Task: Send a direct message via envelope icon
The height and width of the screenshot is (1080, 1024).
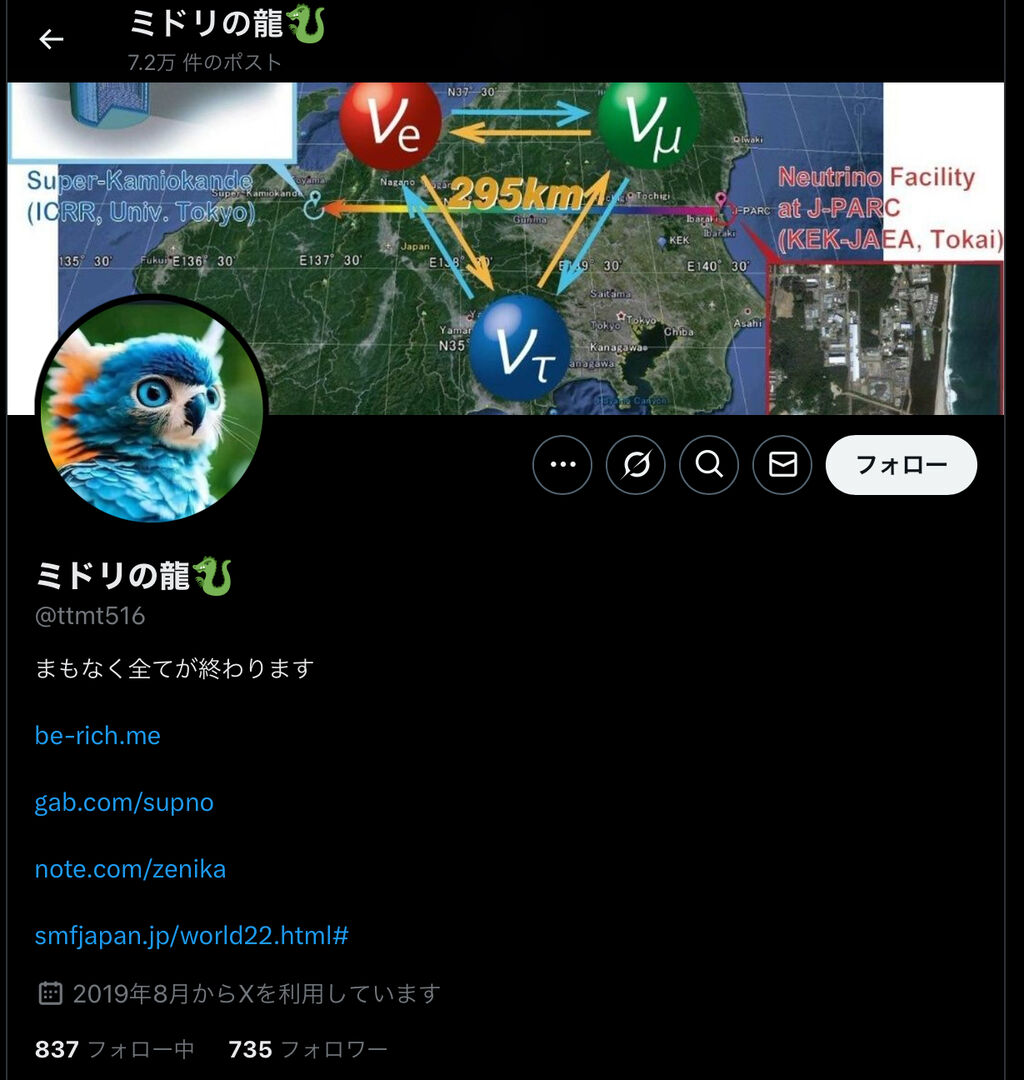Action: (782, 465)
